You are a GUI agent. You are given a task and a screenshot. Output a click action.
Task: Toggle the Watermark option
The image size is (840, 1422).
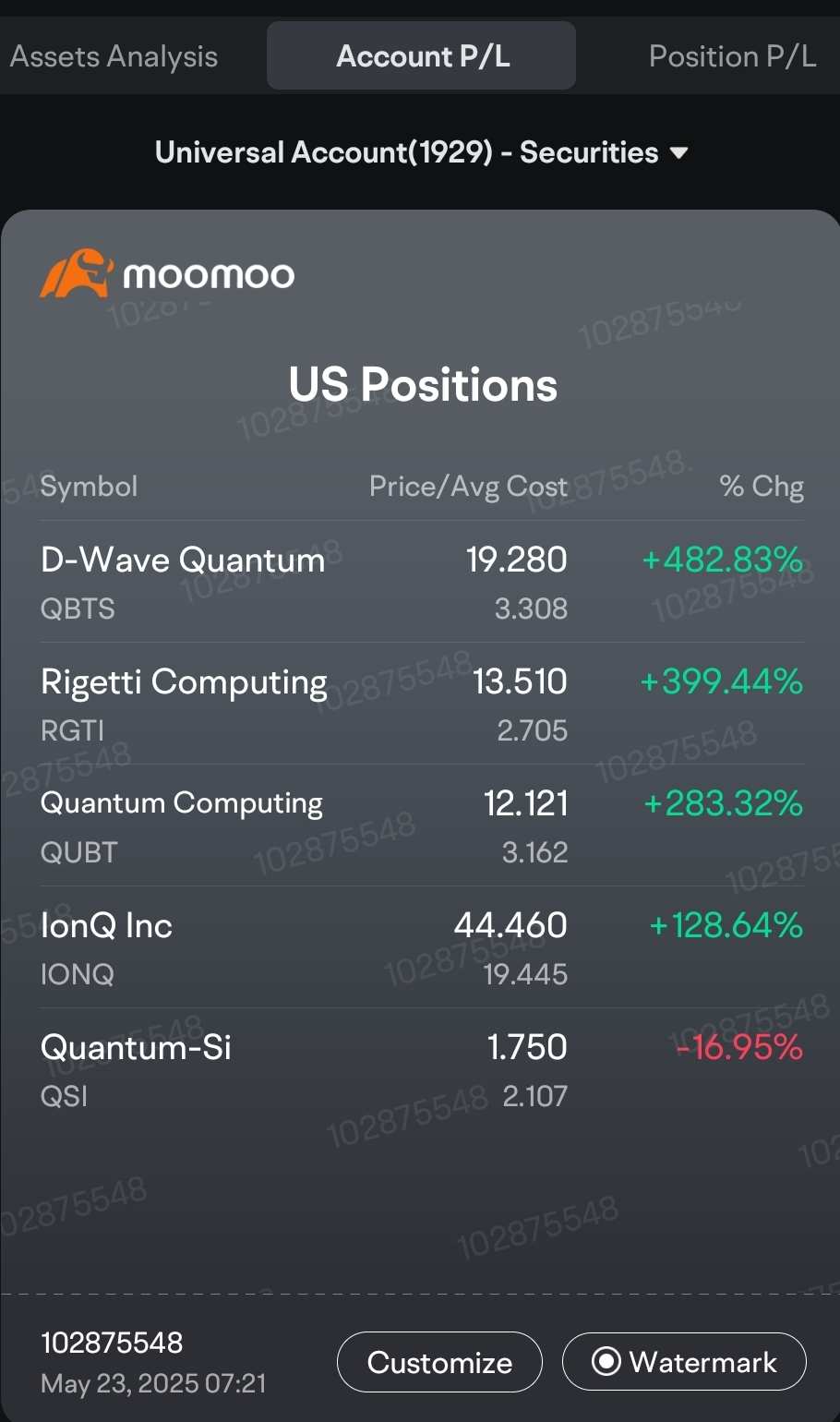point(684,1362)
